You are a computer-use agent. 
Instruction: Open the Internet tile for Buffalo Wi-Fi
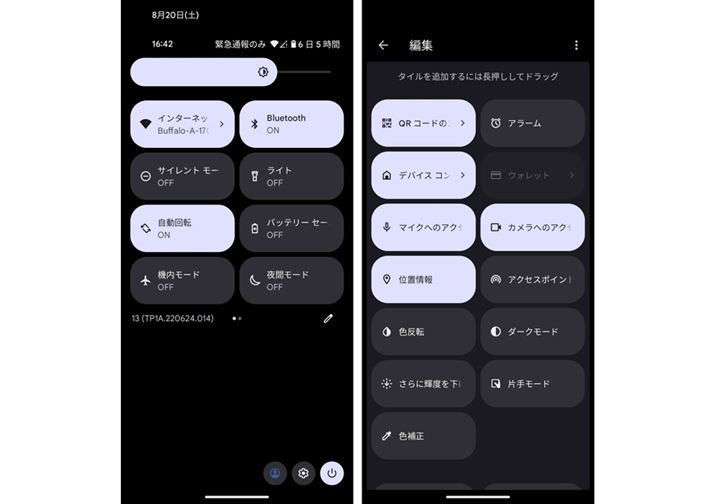click(182, 124)
